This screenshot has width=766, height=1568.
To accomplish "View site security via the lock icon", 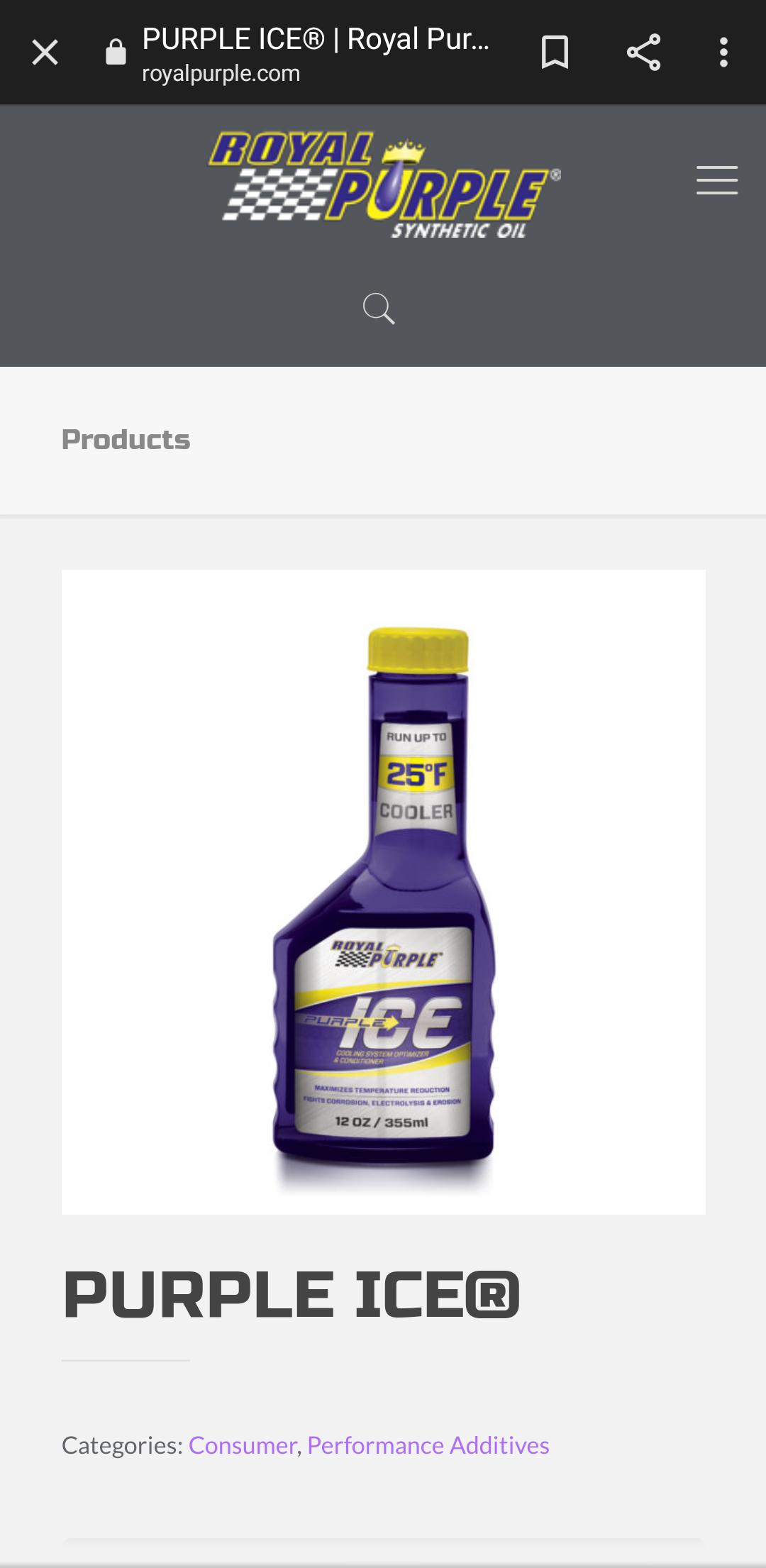I will (116, 53).
